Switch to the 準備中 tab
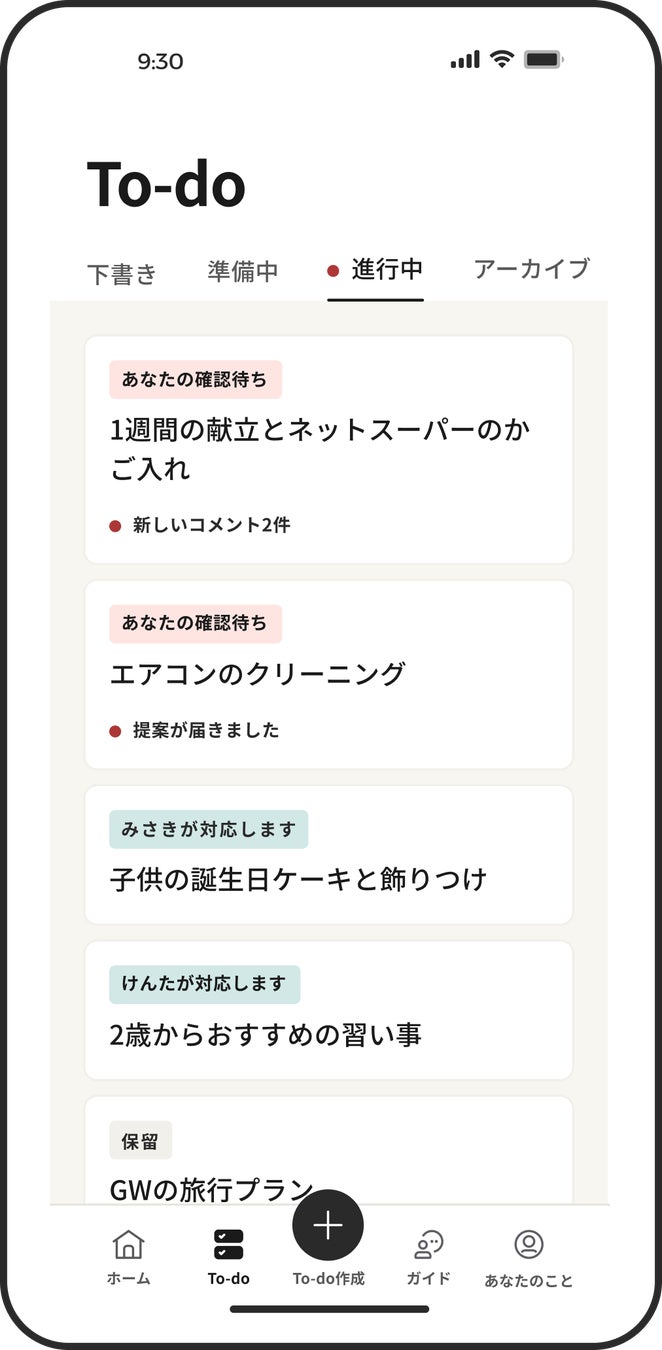 click(x=243, y=271)
